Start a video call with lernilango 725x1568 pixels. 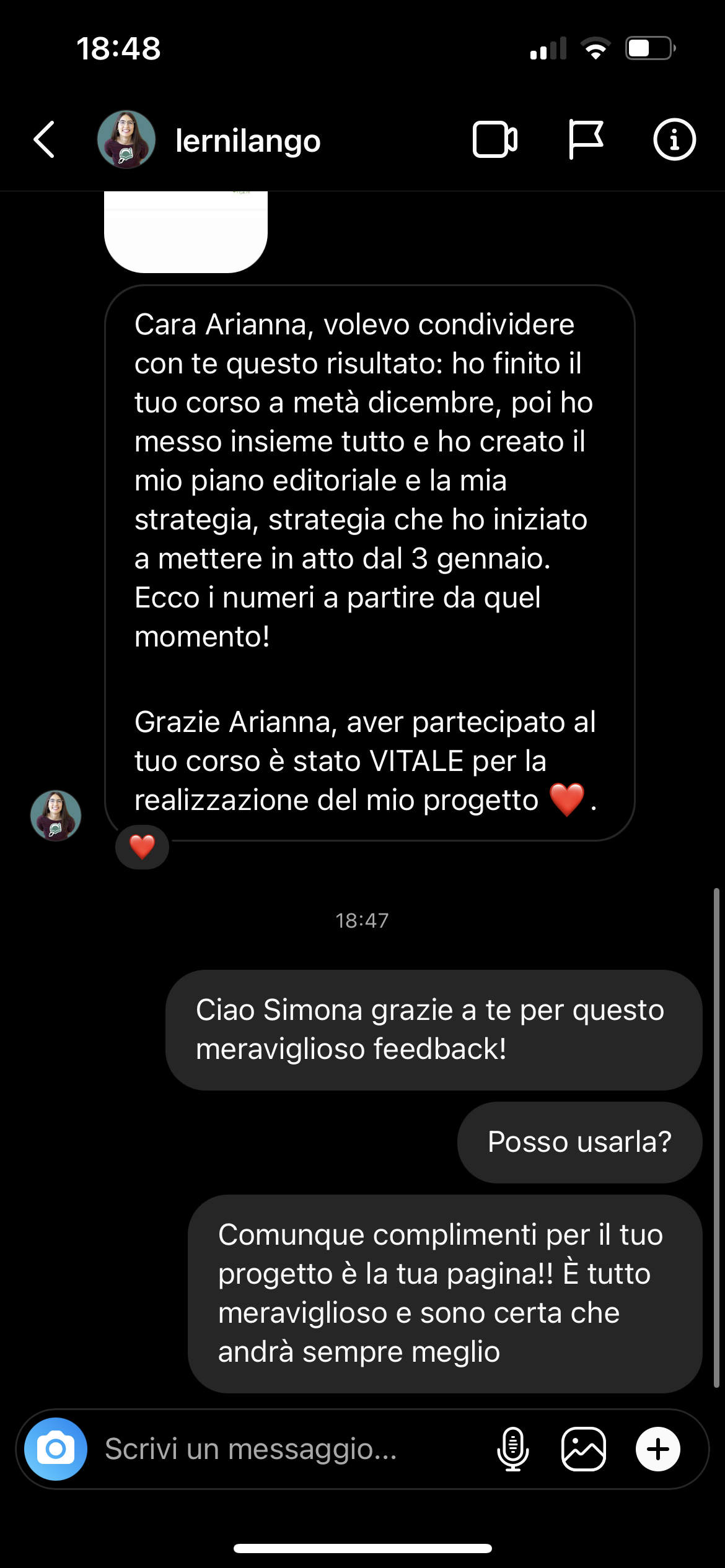pyautogui.click(x=495, y=140)
